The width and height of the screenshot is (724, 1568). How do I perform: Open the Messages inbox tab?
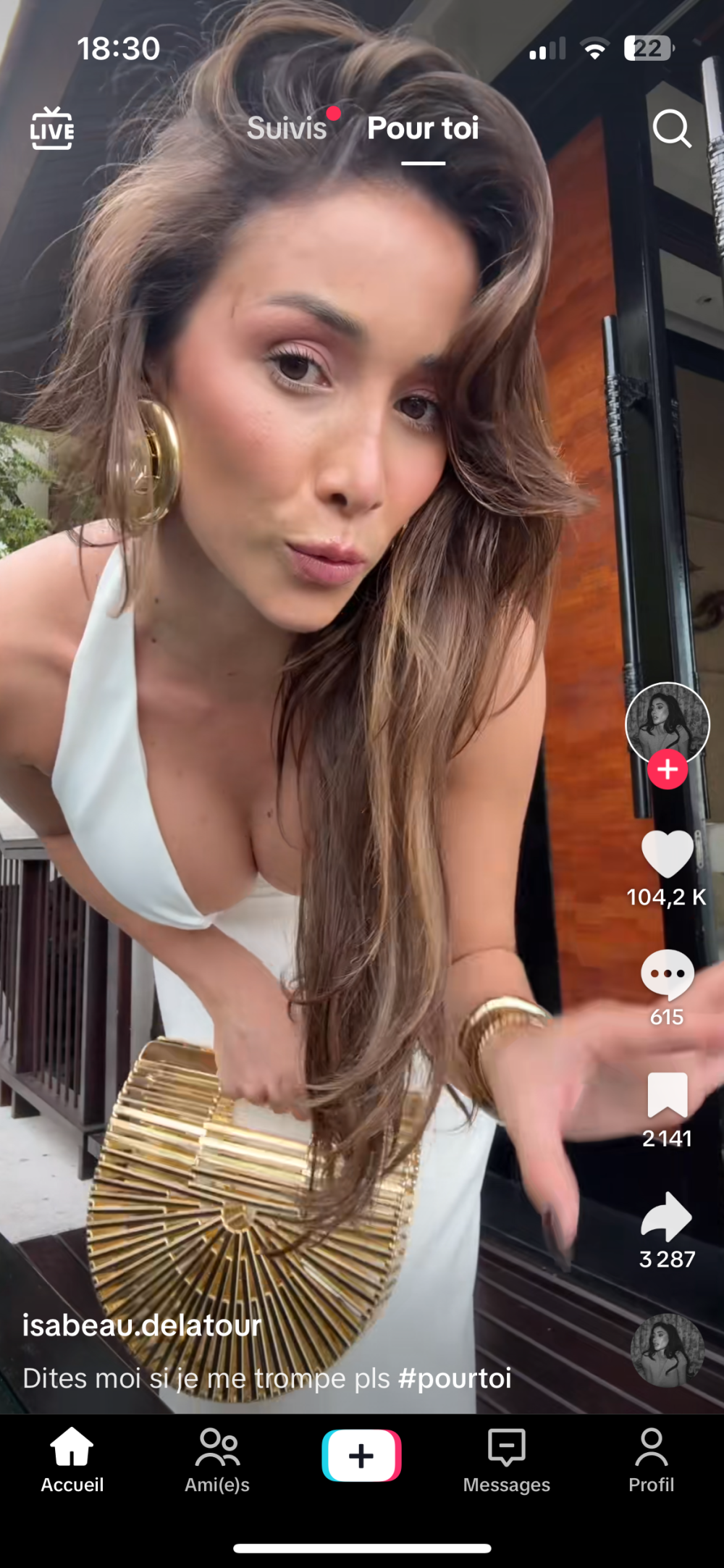(507, 1461)
